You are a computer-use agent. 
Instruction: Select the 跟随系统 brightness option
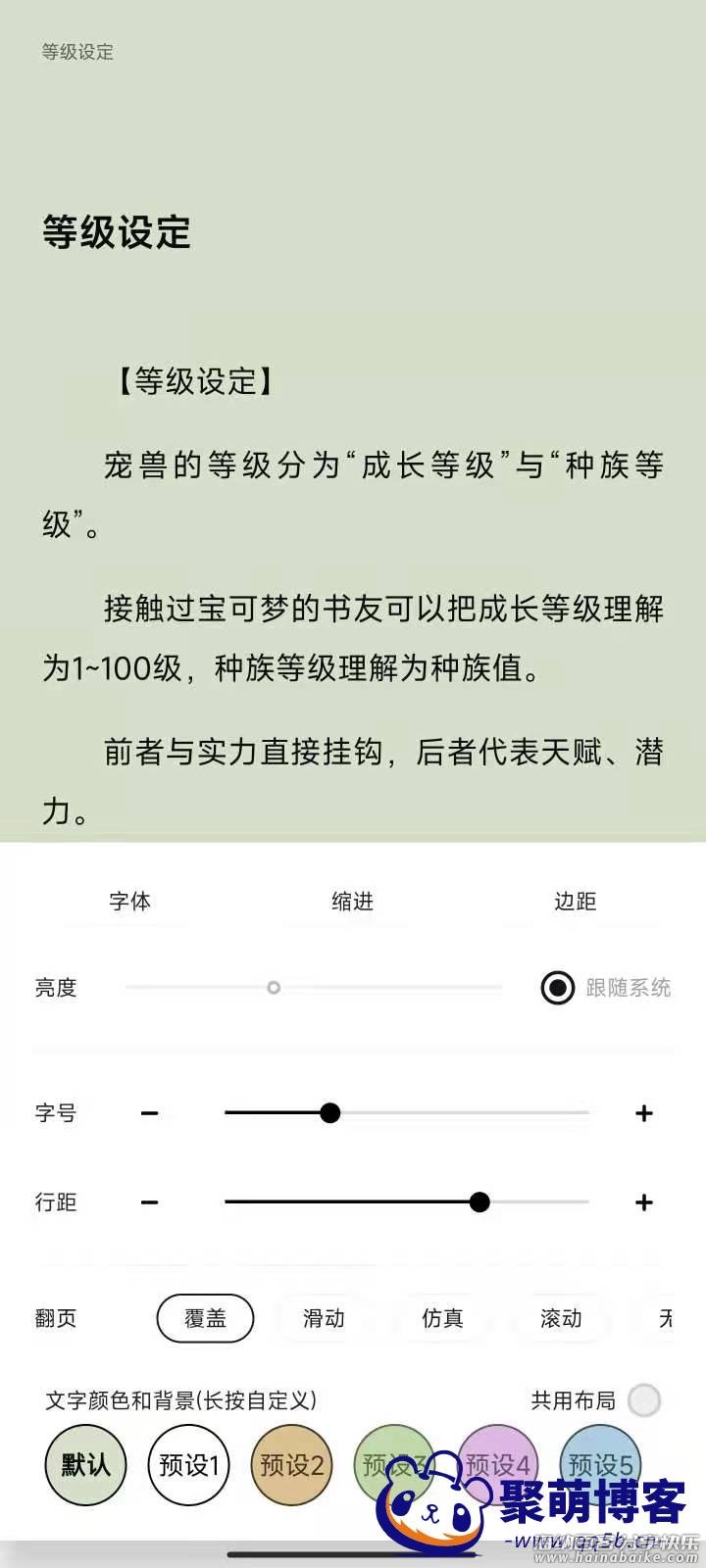(x=558, y=988)
